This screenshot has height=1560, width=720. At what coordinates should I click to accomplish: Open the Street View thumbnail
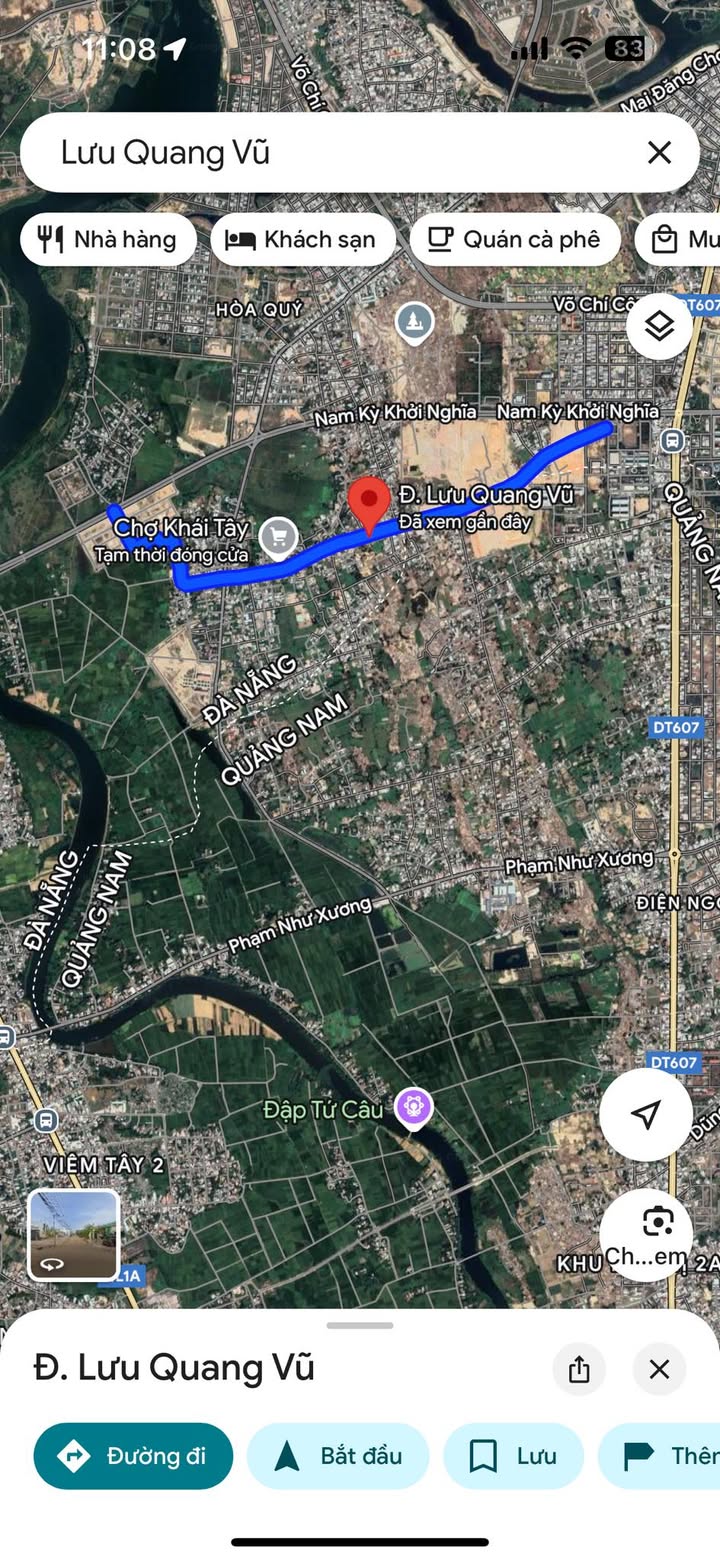coord(74,1234)
